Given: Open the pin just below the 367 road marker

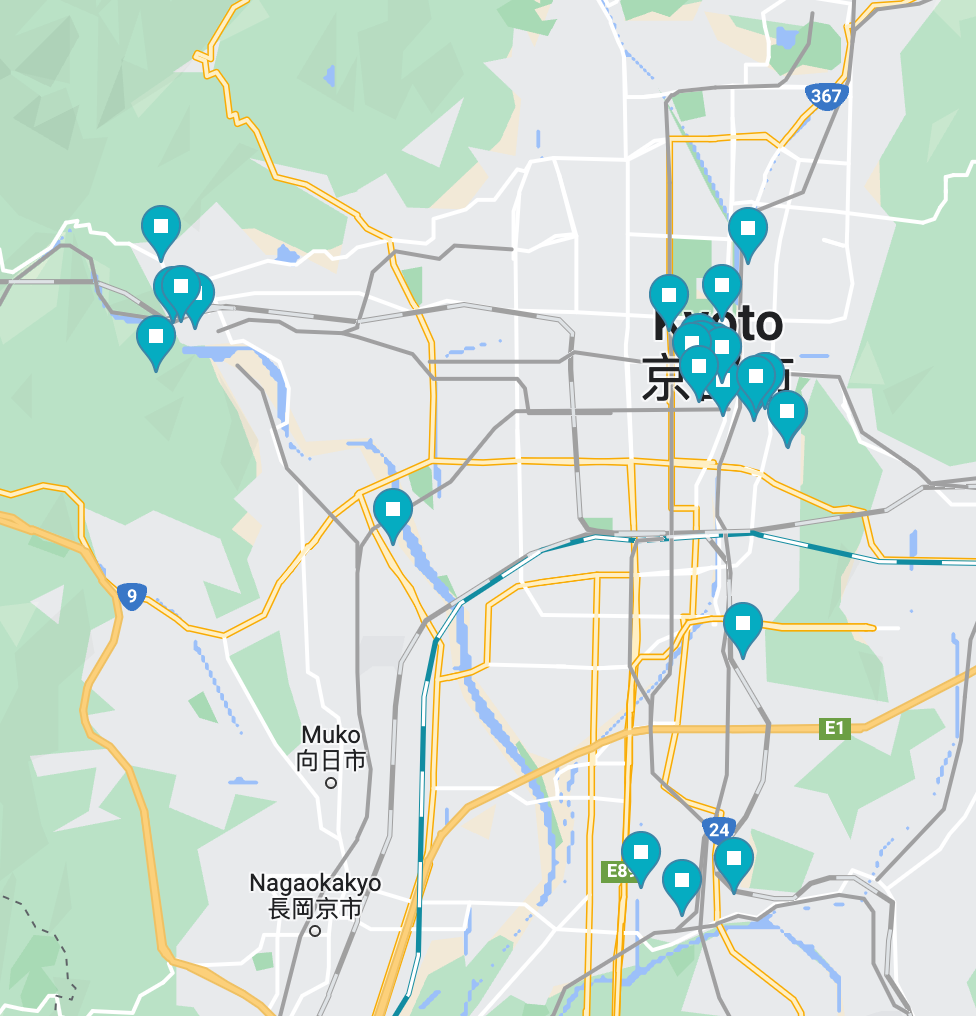Looking at the screenshot, I should pos(747,228).
